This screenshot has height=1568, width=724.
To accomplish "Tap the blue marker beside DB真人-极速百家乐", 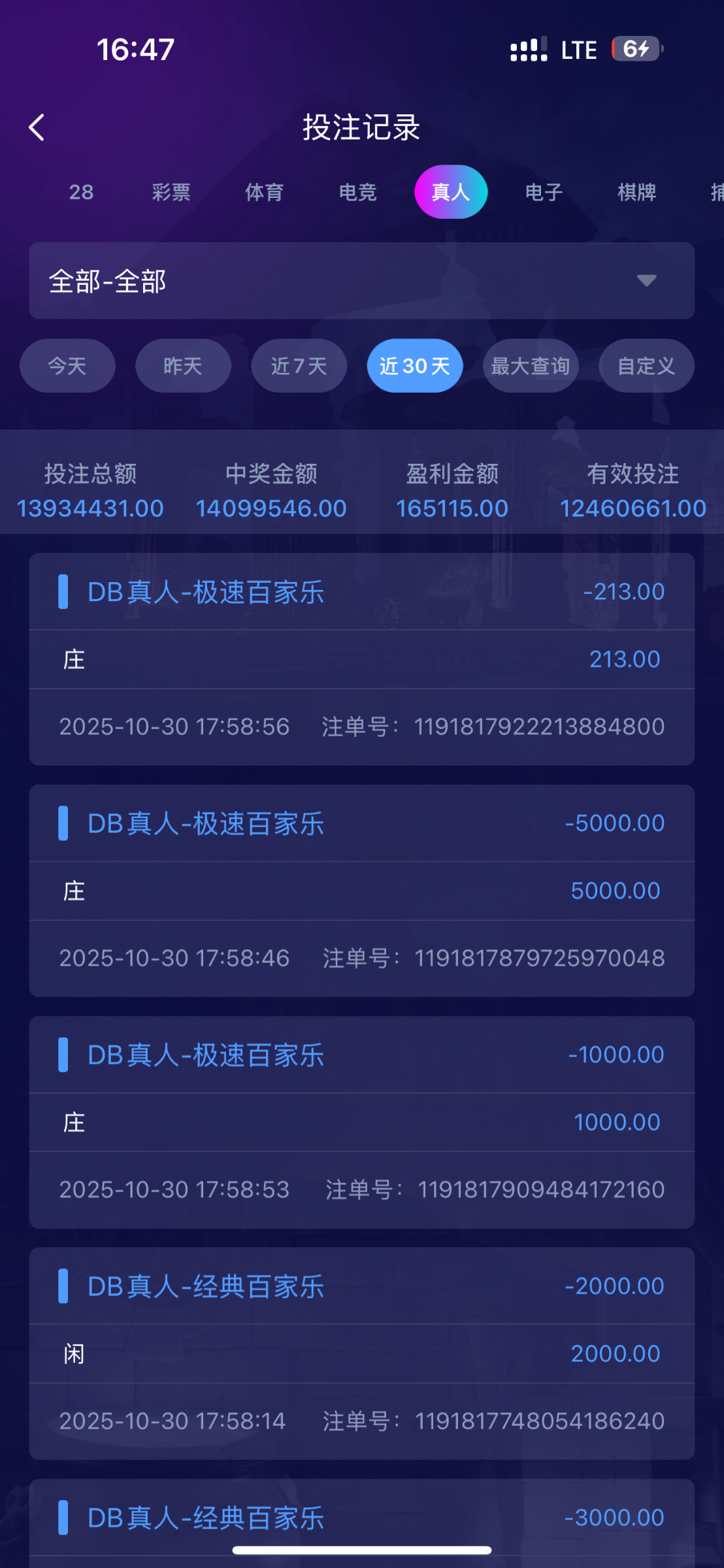I will [x=63, y=593].
